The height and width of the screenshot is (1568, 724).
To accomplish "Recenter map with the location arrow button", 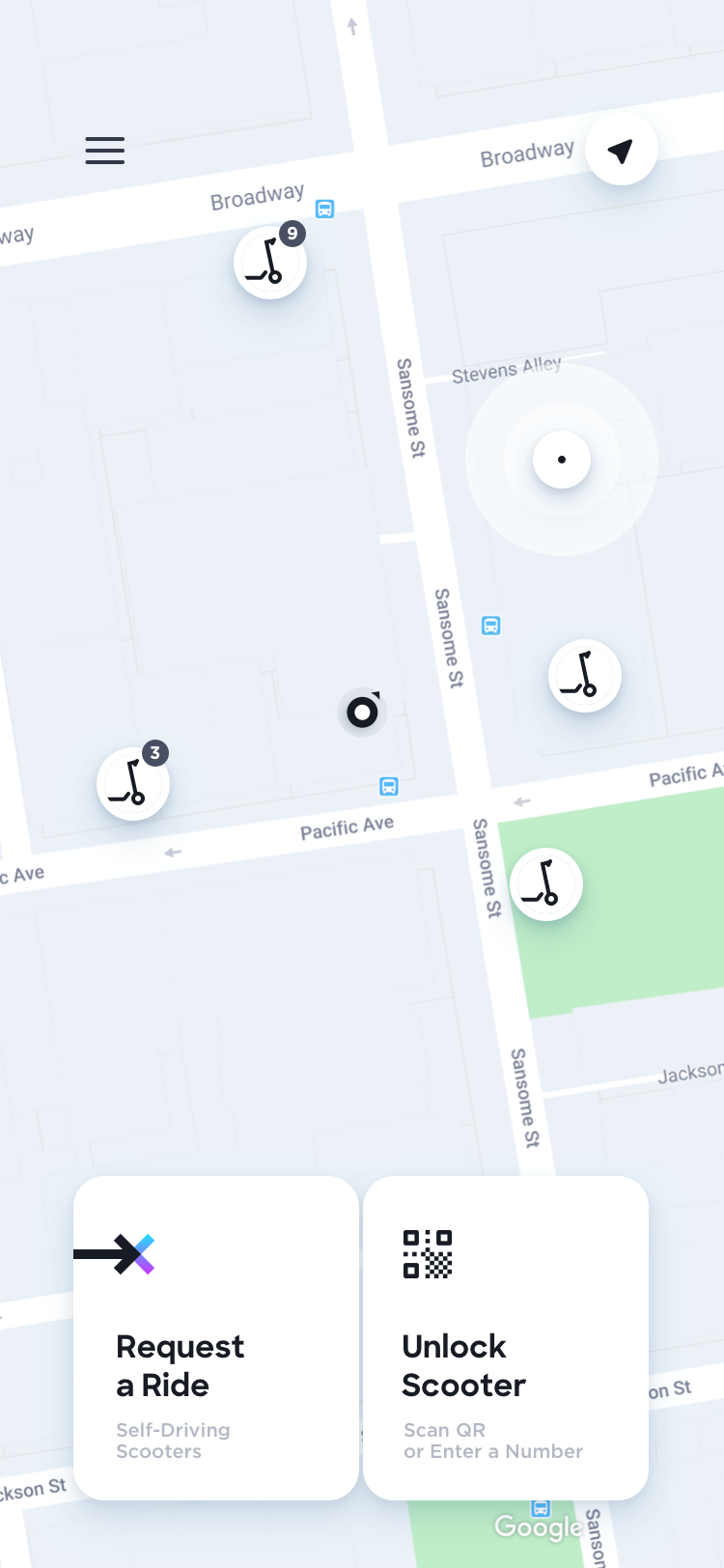I will click(x=622, y=149).
